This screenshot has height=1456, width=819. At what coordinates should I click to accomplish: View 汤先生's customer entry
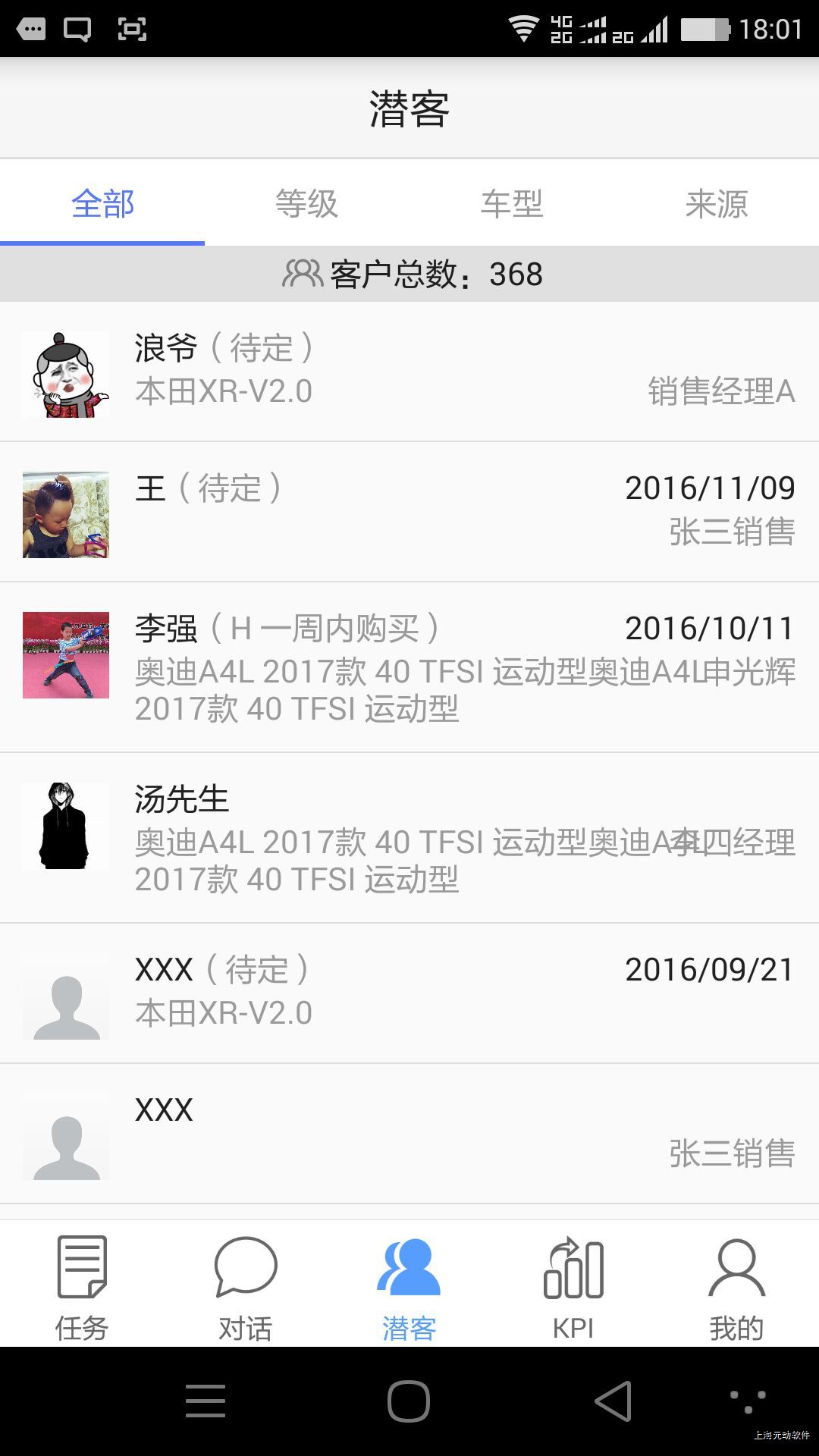click(x=409, y=838)
